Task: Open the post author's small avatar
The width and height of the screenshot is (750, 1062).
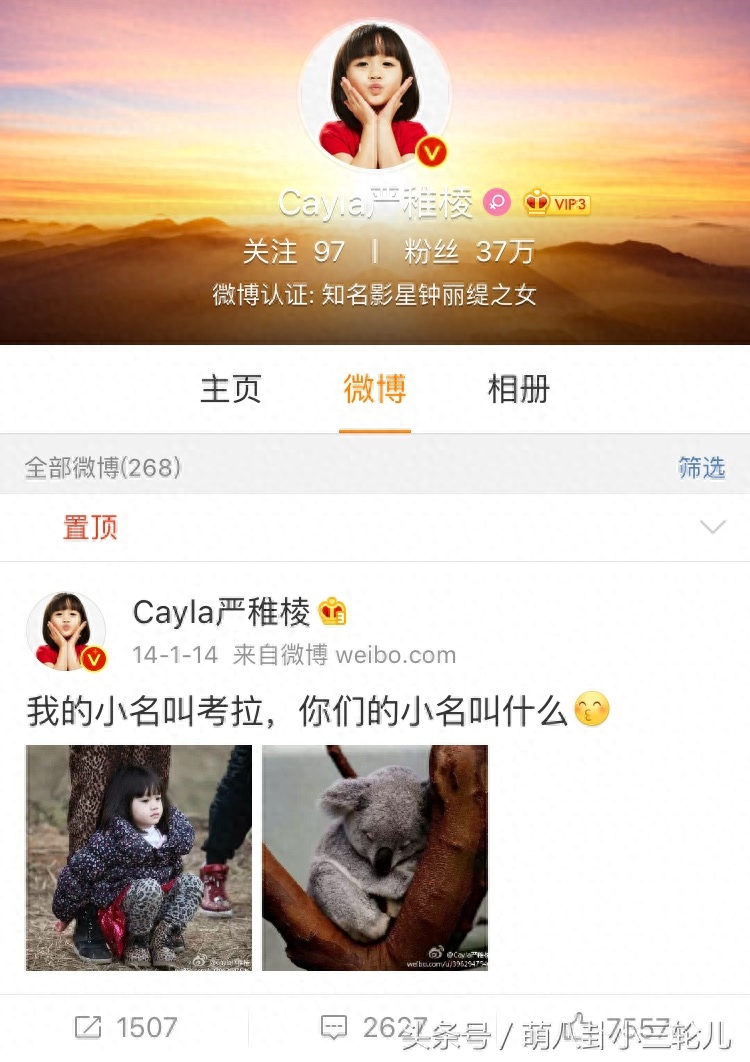Action: 66,632
